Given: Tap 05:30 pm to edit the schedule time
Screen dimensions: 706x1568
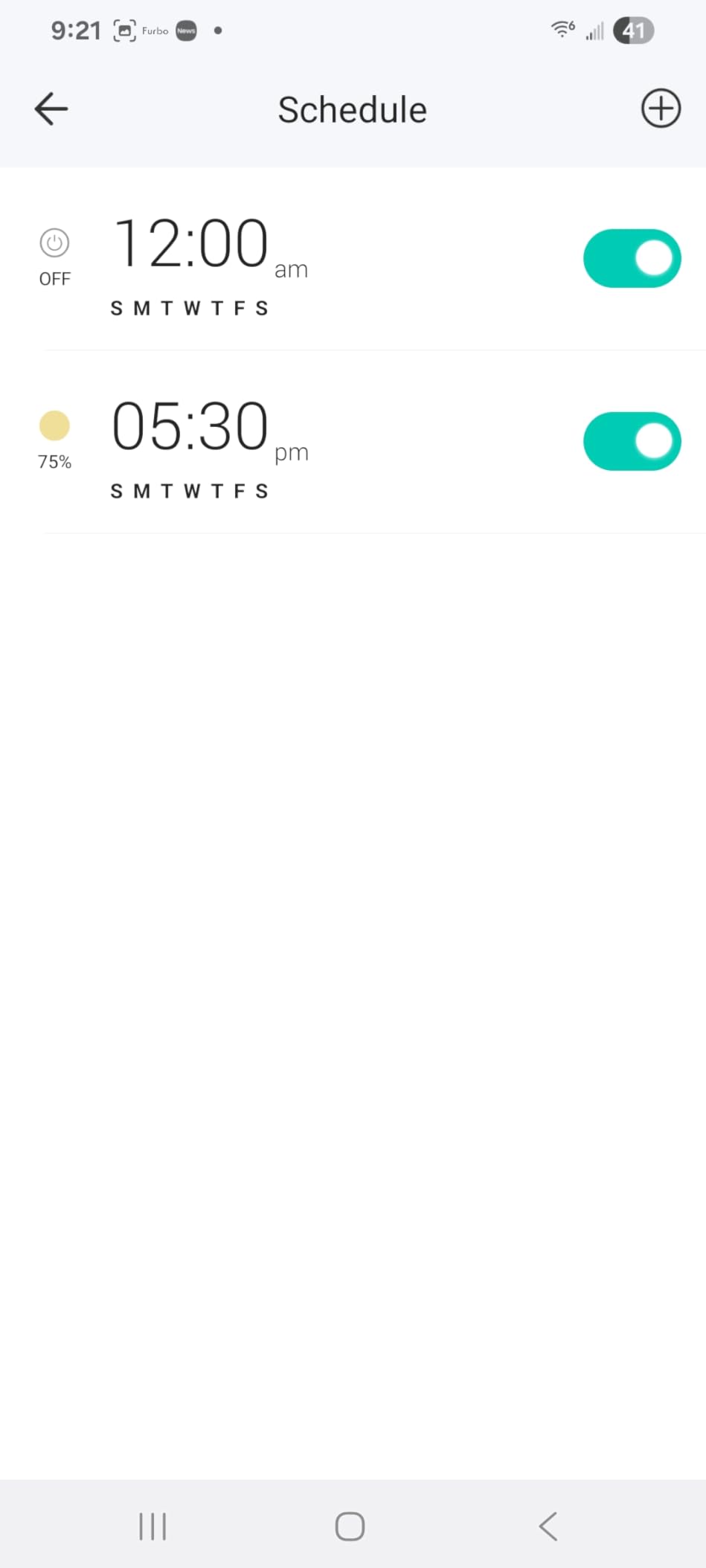Looking at the screenshot, I should pos(193,425).
